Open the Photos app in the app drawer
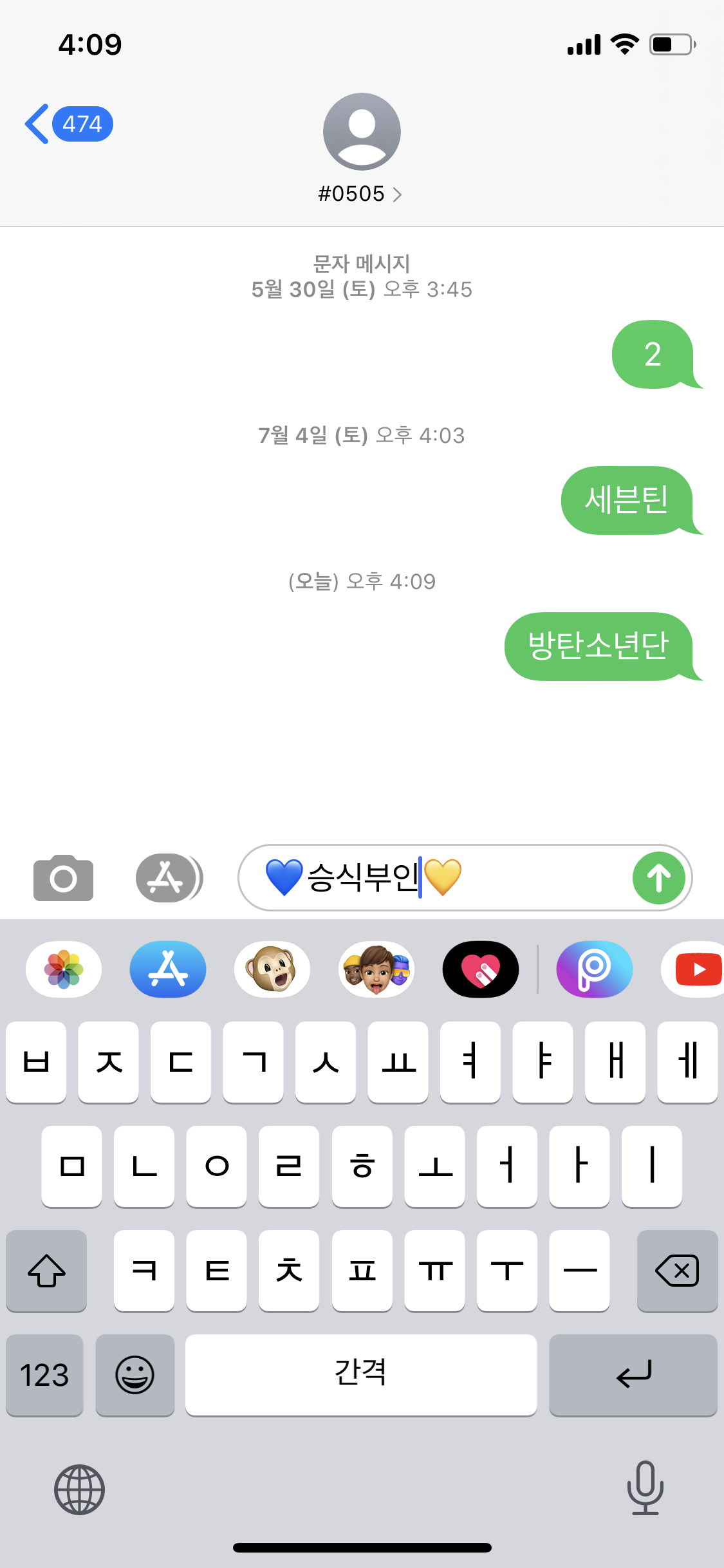Viewport: 724px width, 1568px height. (x=63, y=969)
